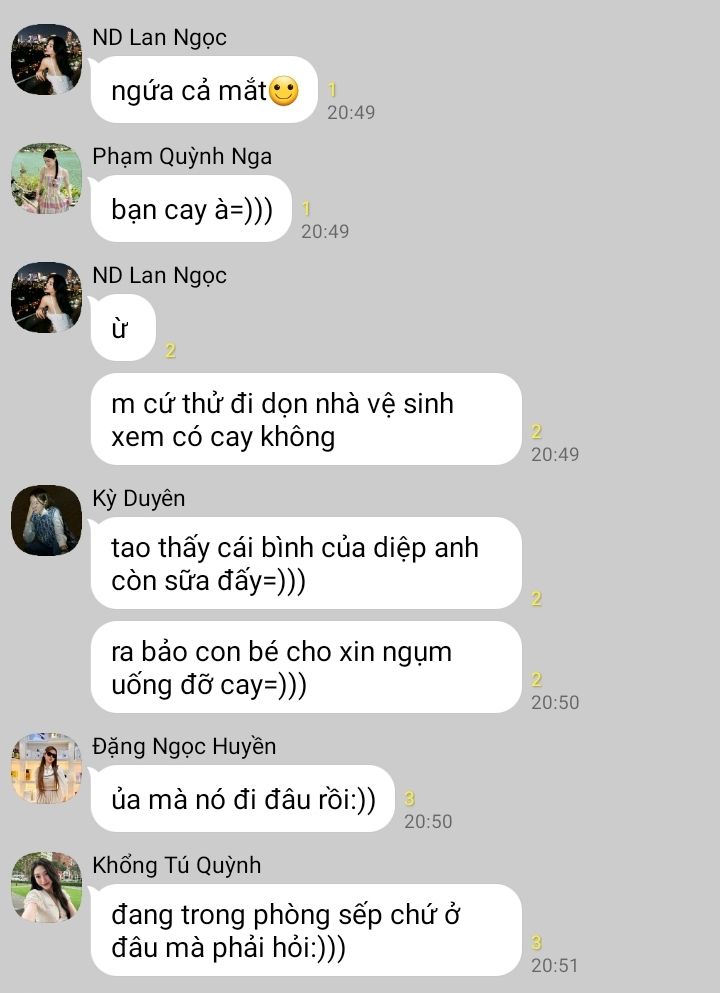This screenshot has height=993, width=720.
Task: Tap Đặng Ngọc Huyền's avatar
Action: click(x=46, y=768)
